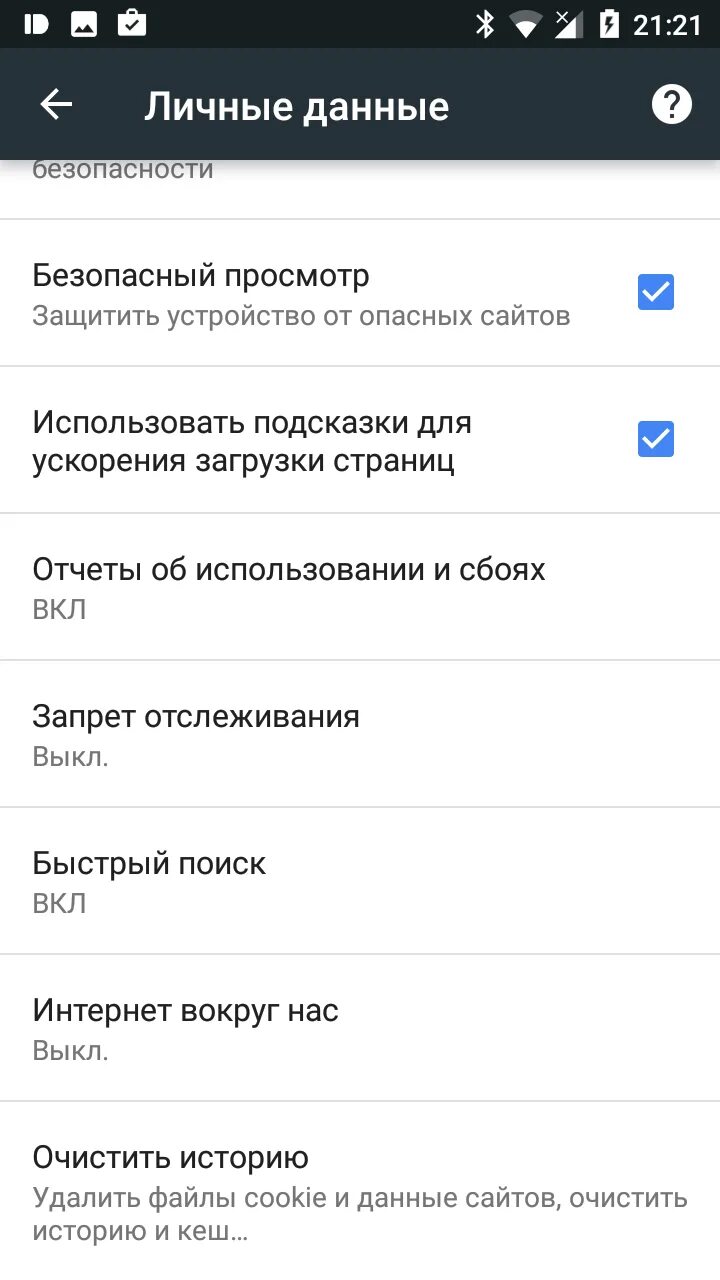Image resolution: width=720 pixels, height=1280 pixels.
Task: Disable Использовать подсказки для ускорения загрузки
Action: tap(656, 439)
